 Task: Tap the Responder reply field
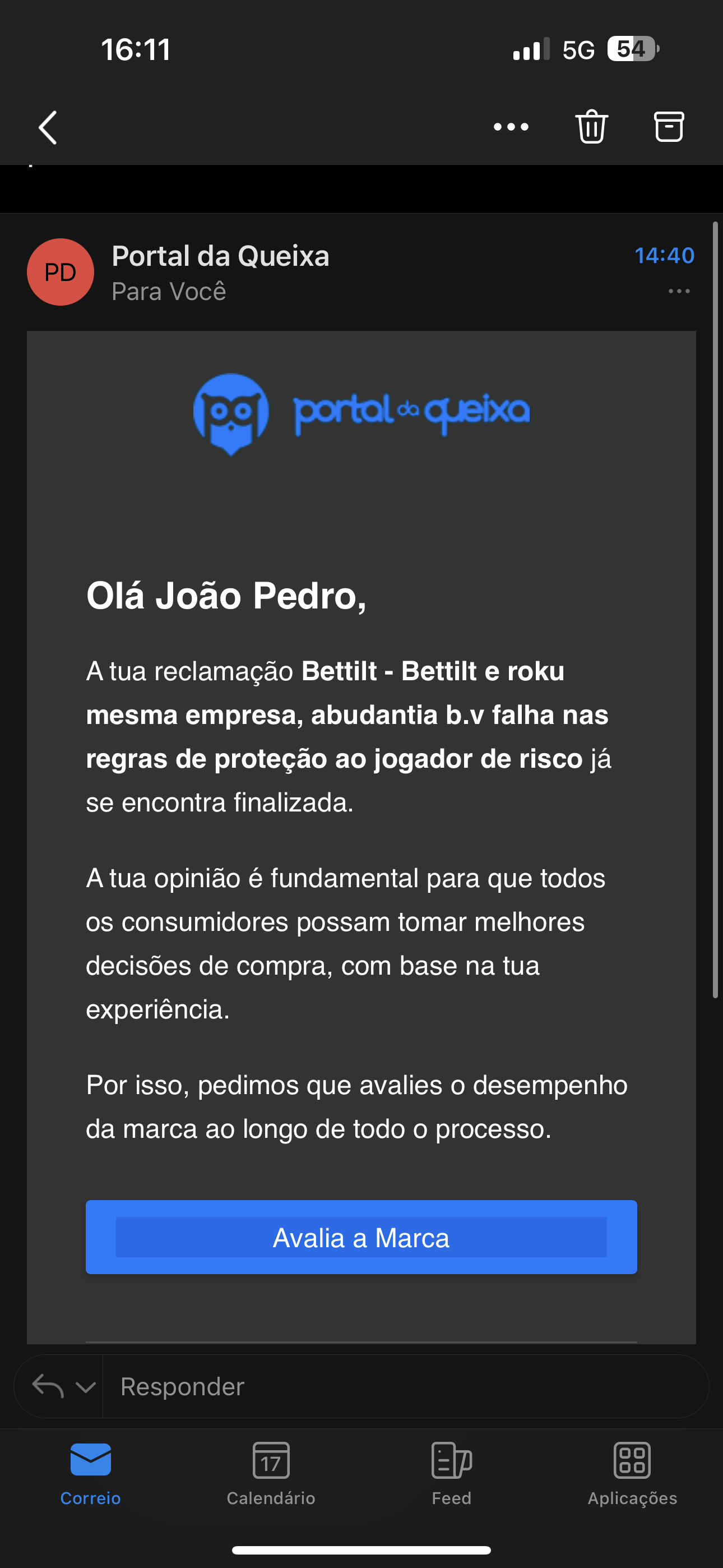coord(405,1386)
